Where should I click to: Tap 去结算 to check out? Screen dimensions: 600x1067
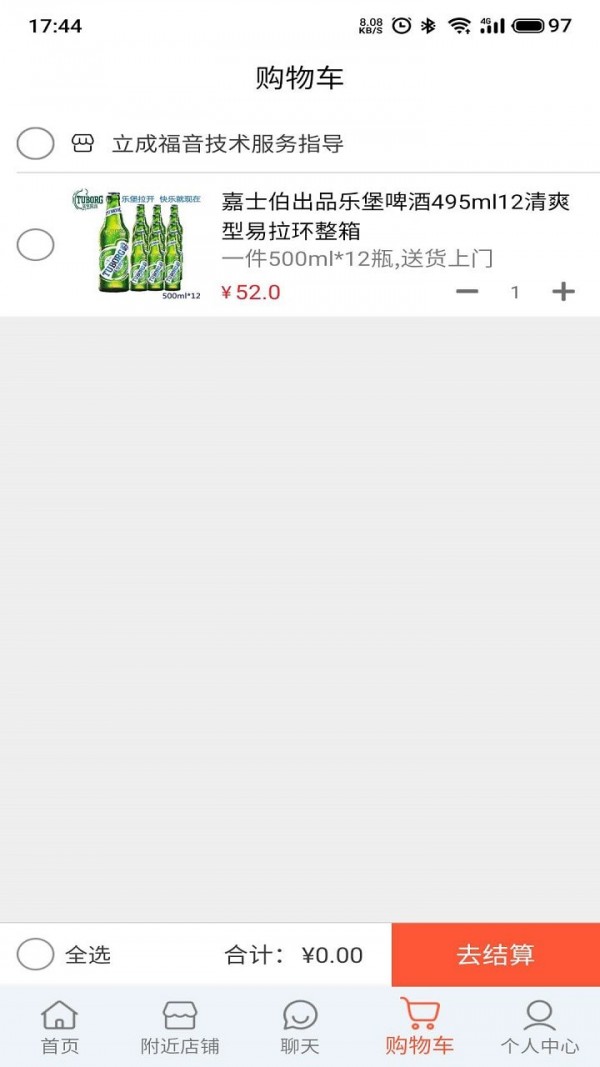(x=495, y=954)
